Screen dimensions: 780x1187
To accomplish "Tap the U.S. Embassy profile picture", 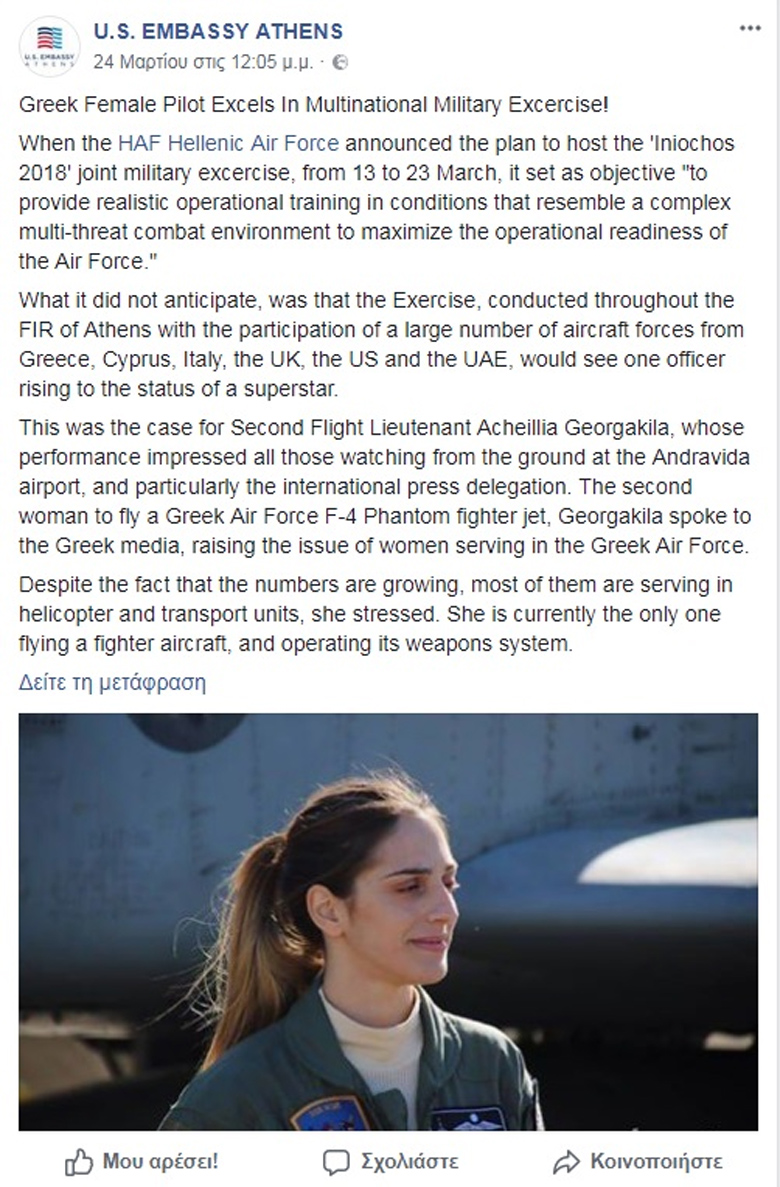I will tap(50, 46).
